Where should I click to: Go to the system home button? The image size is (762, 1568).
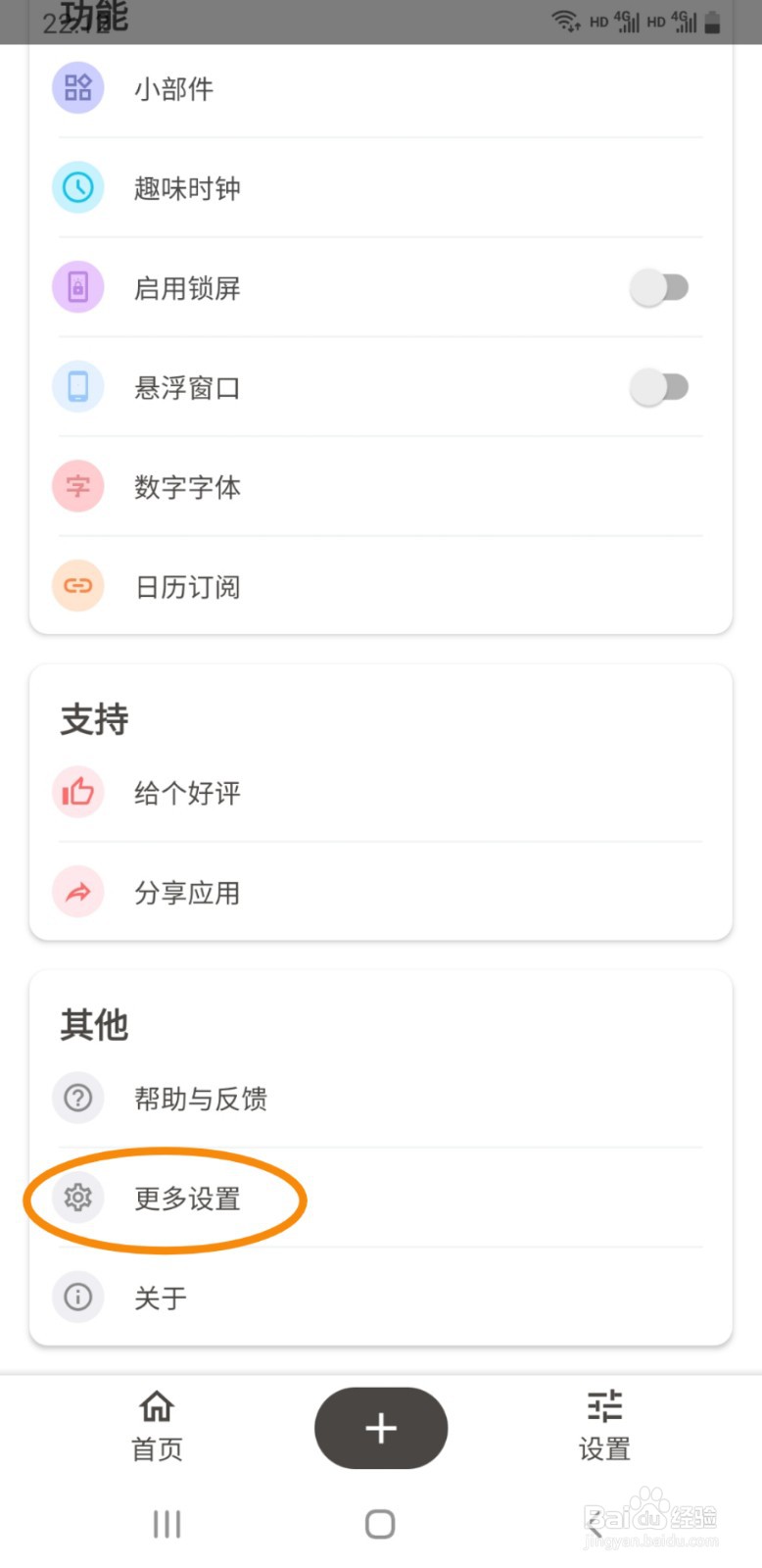(380, 1524)
